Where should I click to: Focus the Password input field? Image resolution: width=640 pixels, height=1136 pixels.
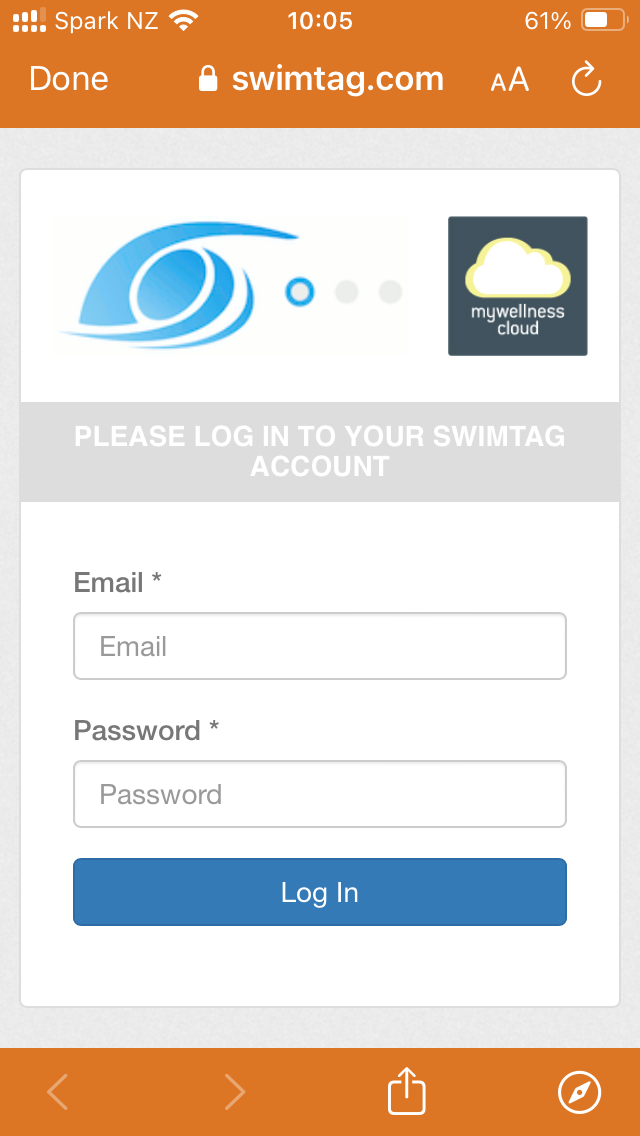(x=320, y=794)
